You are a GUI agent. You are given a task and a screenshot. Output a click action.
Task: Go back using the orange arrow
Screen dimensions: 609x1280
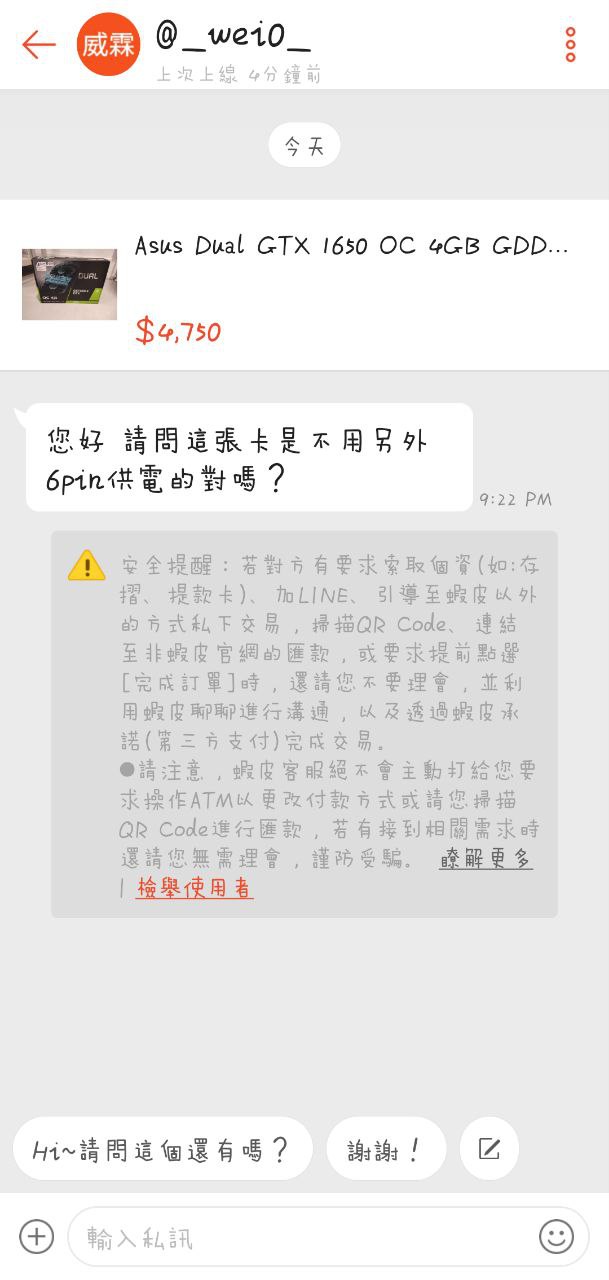[39, 44]
